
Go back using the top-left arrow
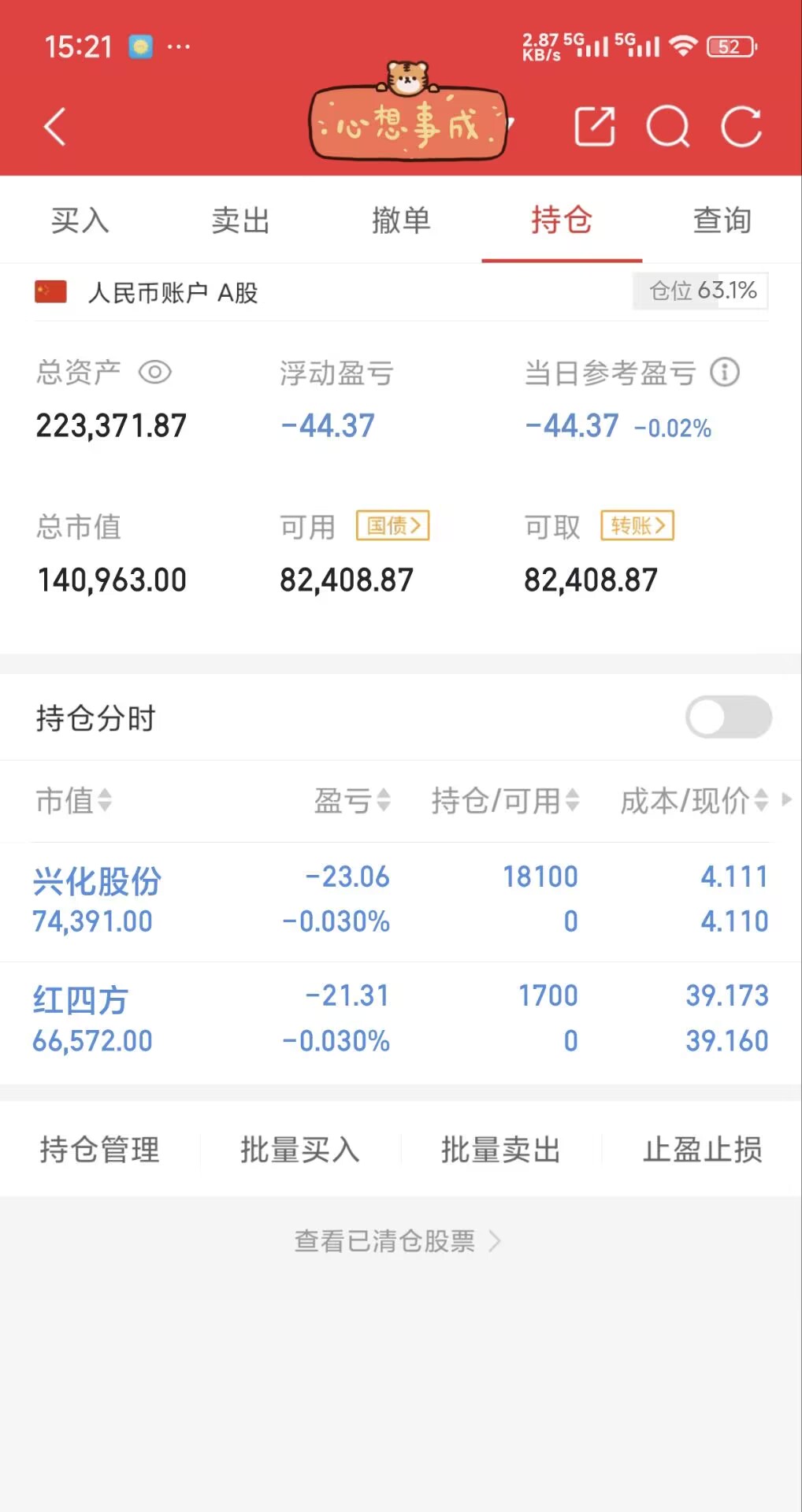[54, 127]
